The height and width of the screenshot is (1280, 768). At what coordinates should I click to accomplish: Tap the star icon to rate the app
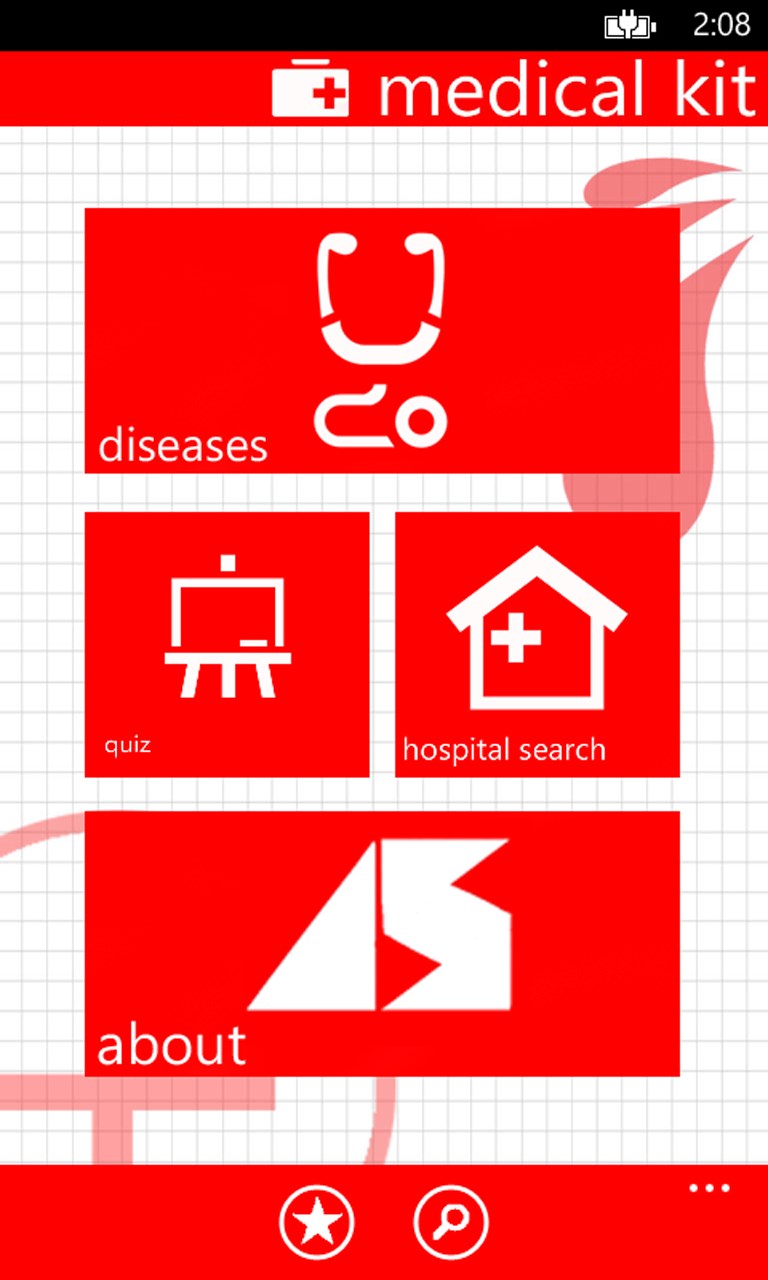coord(317,1221)
